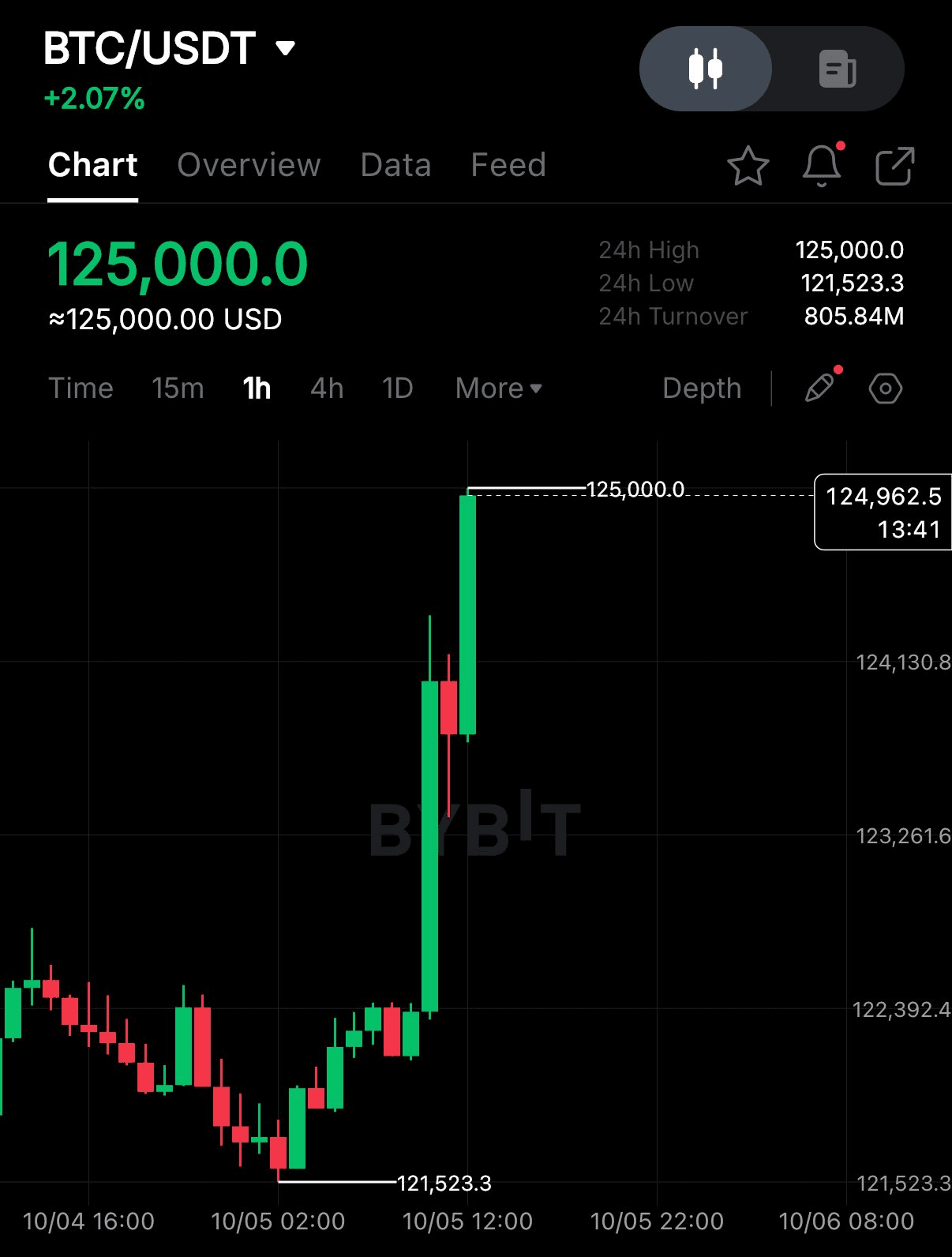Switch chart to 1D interval
Screen dimensions: 952x1257
[x=398, y=388]
